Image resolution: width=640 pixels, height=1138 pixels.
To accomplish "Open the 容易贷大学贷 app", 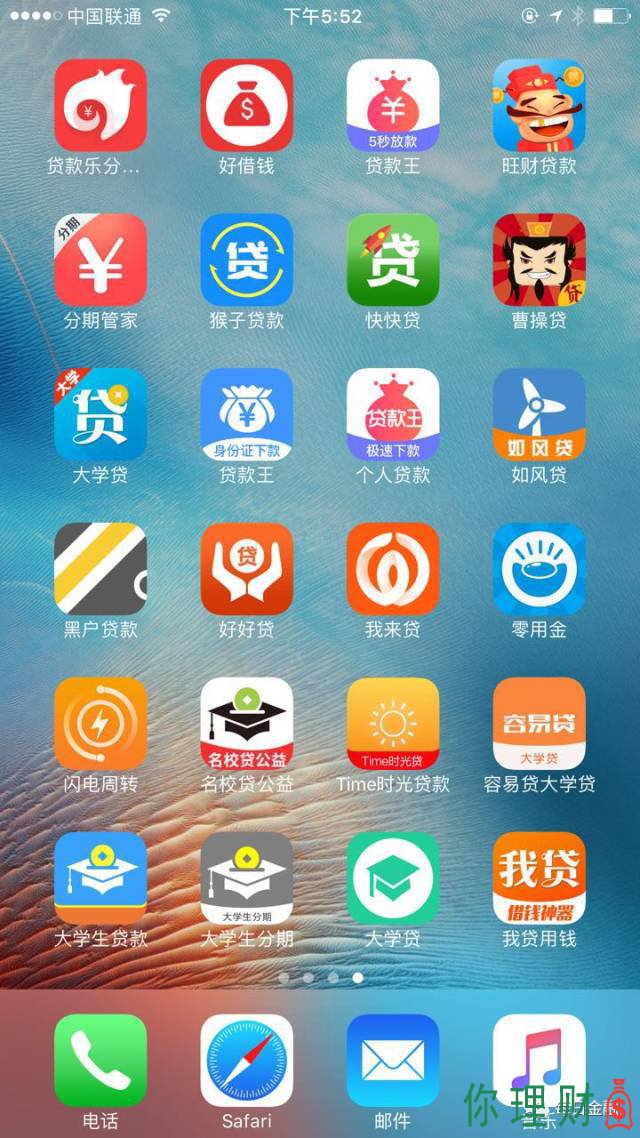I will point(539,724).
